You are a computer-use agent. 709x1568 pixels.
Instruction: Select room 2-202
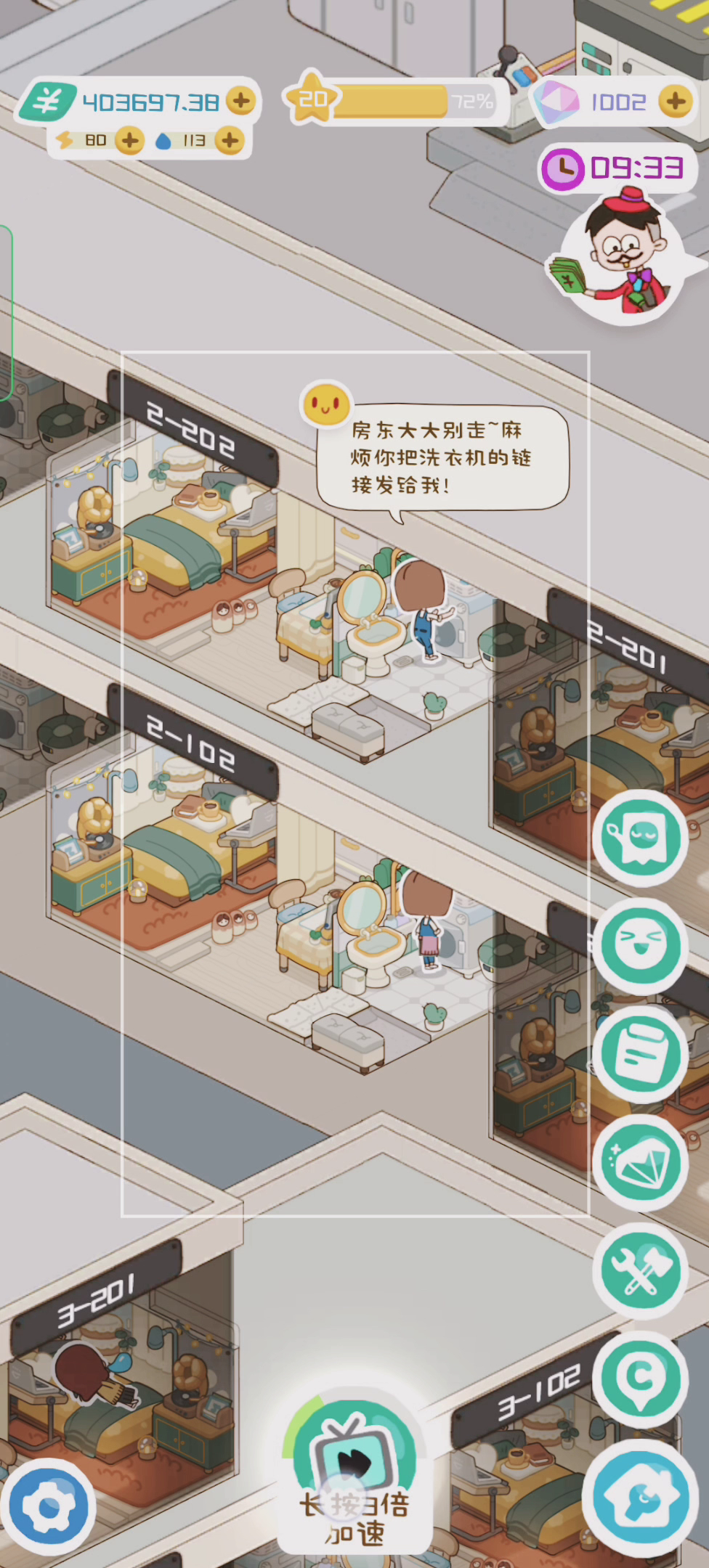[192, 430]
